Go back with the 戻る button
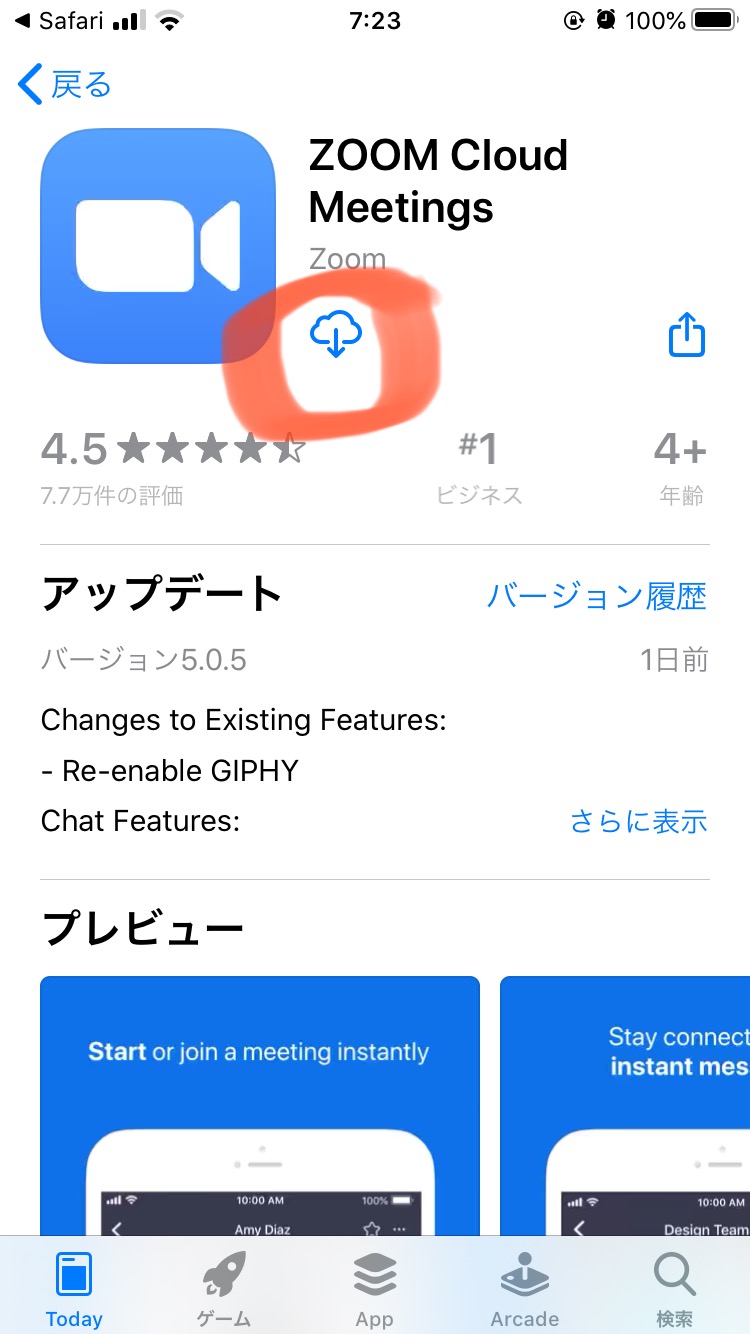The width and height of the screenshot is (750, 1334). click(x=66, y=85)
